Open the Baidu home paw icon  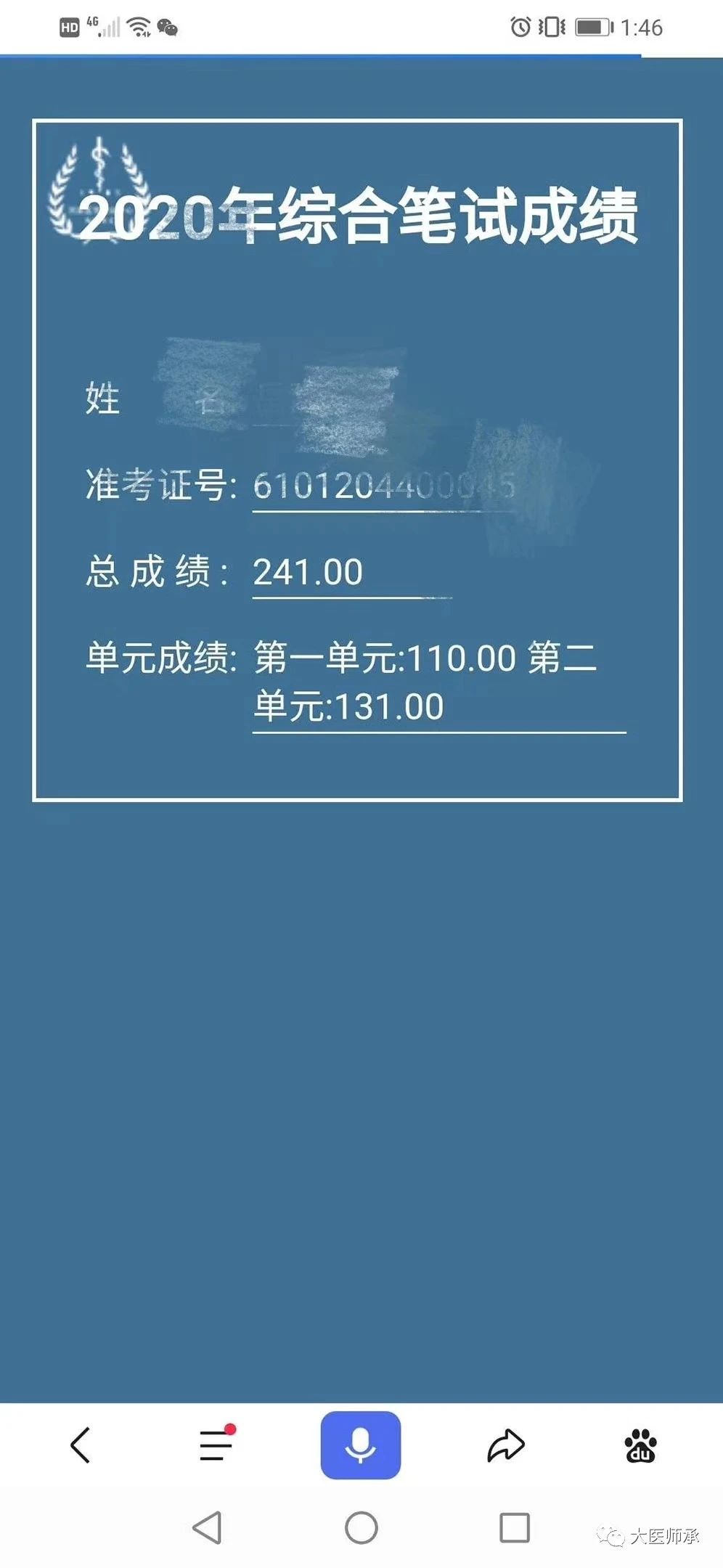[x=640, y=1445]
